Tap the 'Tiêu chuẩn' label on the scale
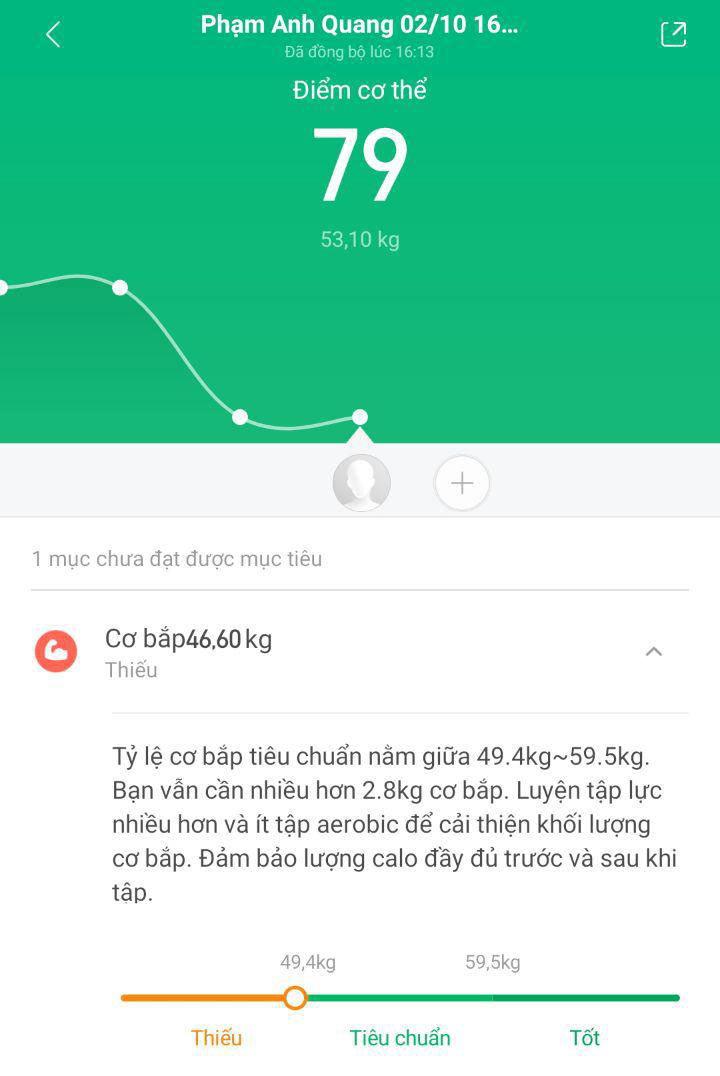Viewport: 720px width, 1076px height. tap(399, 1038)
